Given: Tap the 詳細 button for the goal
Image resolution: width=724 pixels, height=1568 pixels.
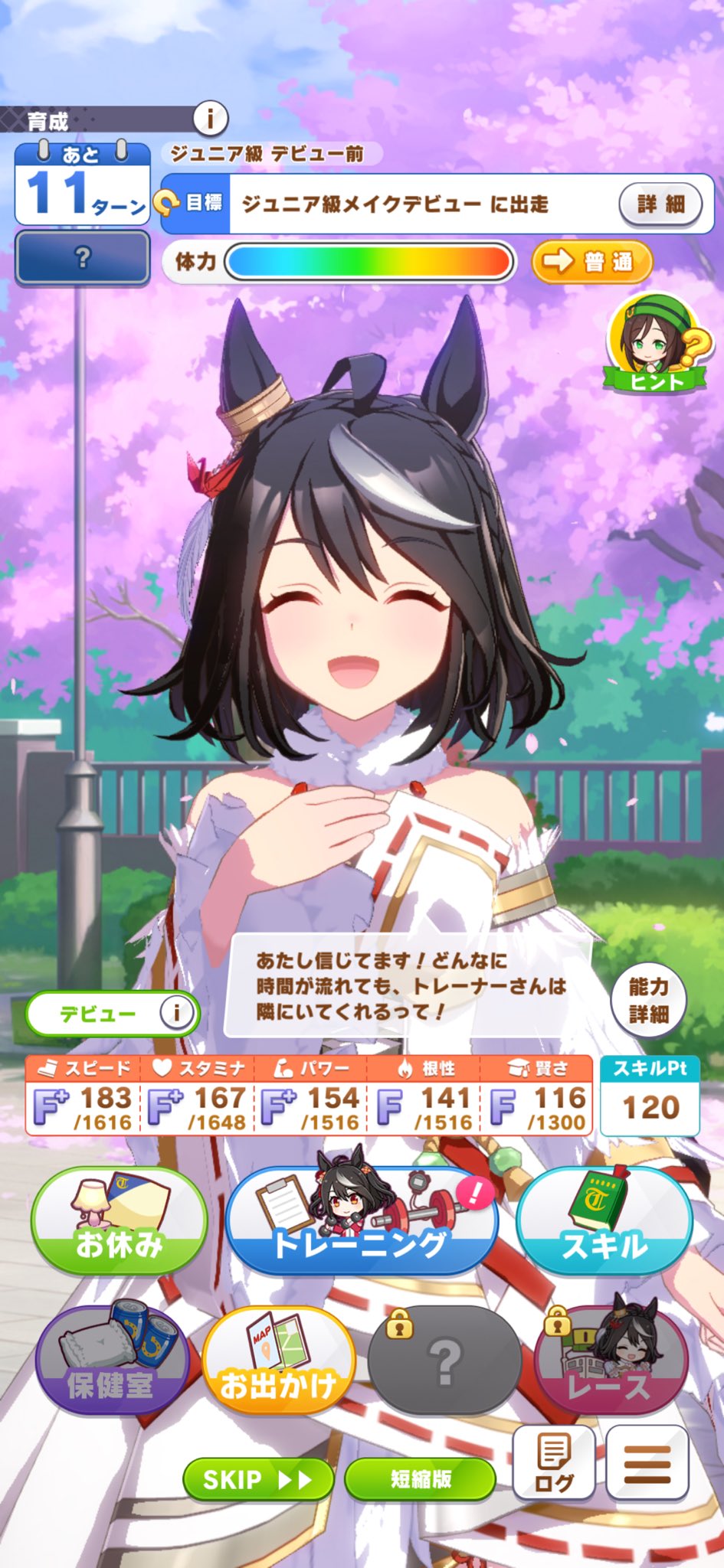Looking at the screenshot, I should [660, 204].
